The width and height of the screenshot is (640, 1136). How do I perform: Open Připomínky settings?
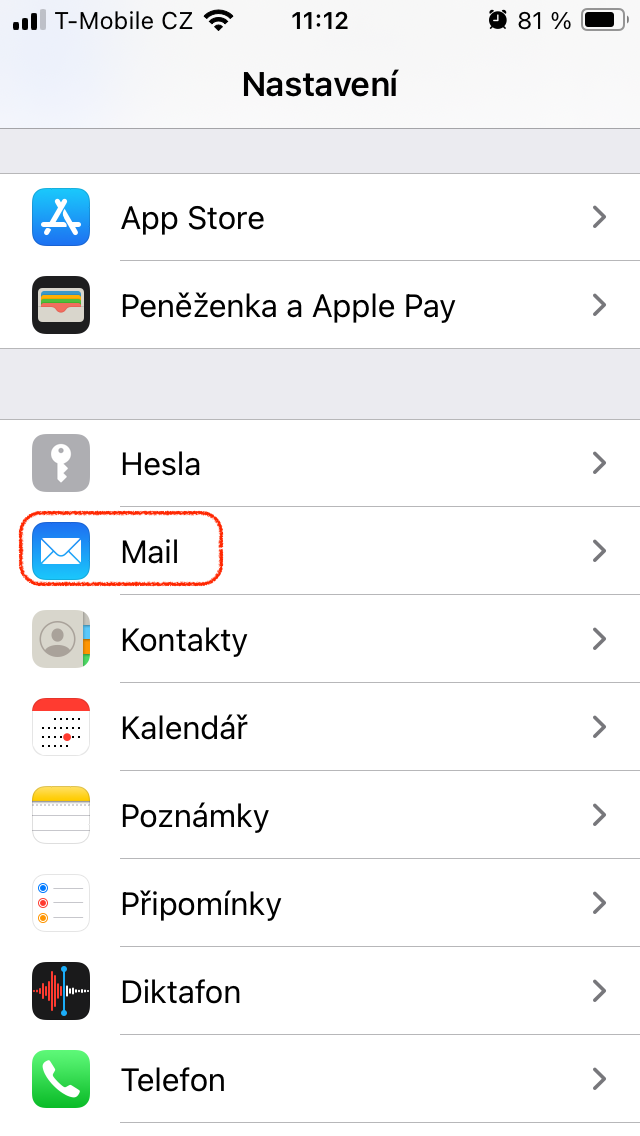[320, 904]
